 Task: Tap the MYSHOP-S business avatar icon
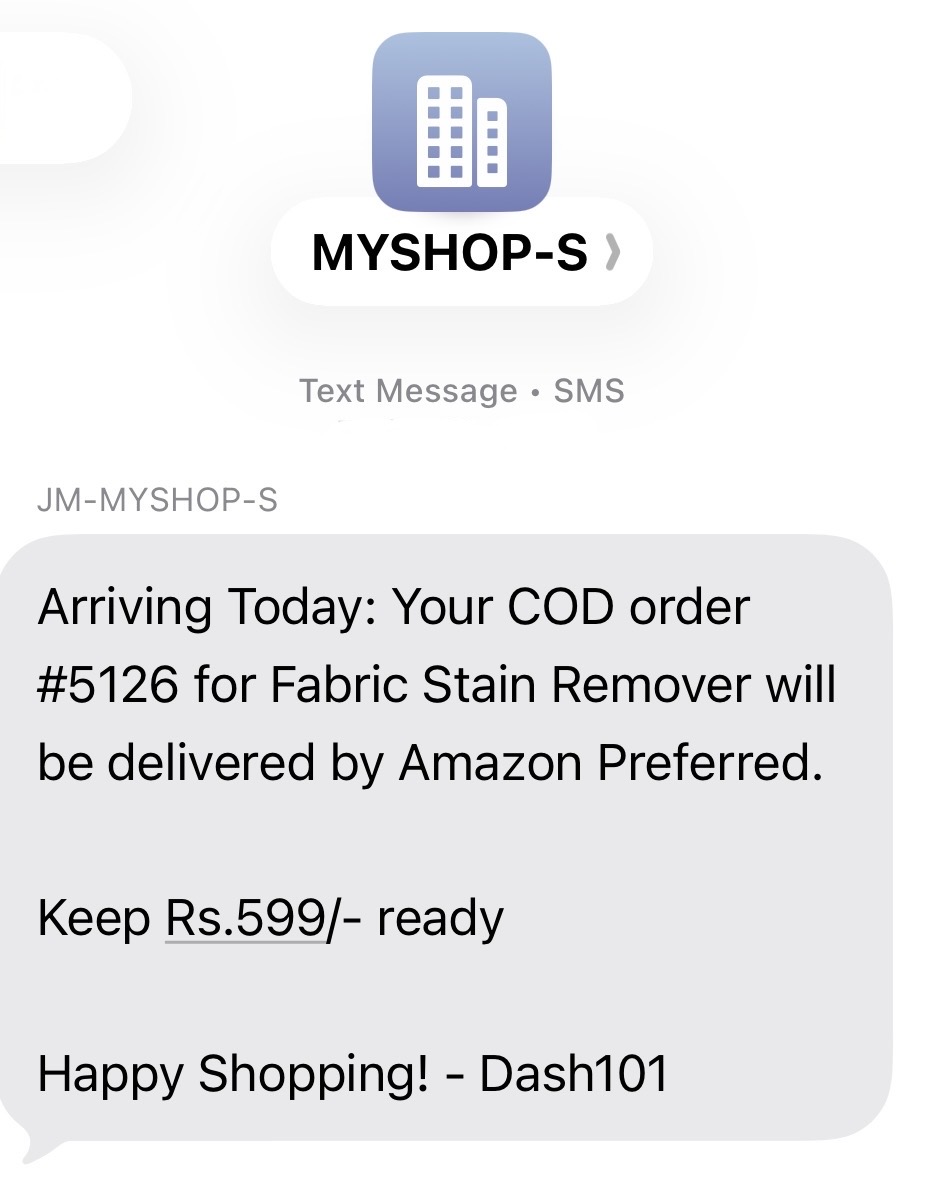coord(461,122)
